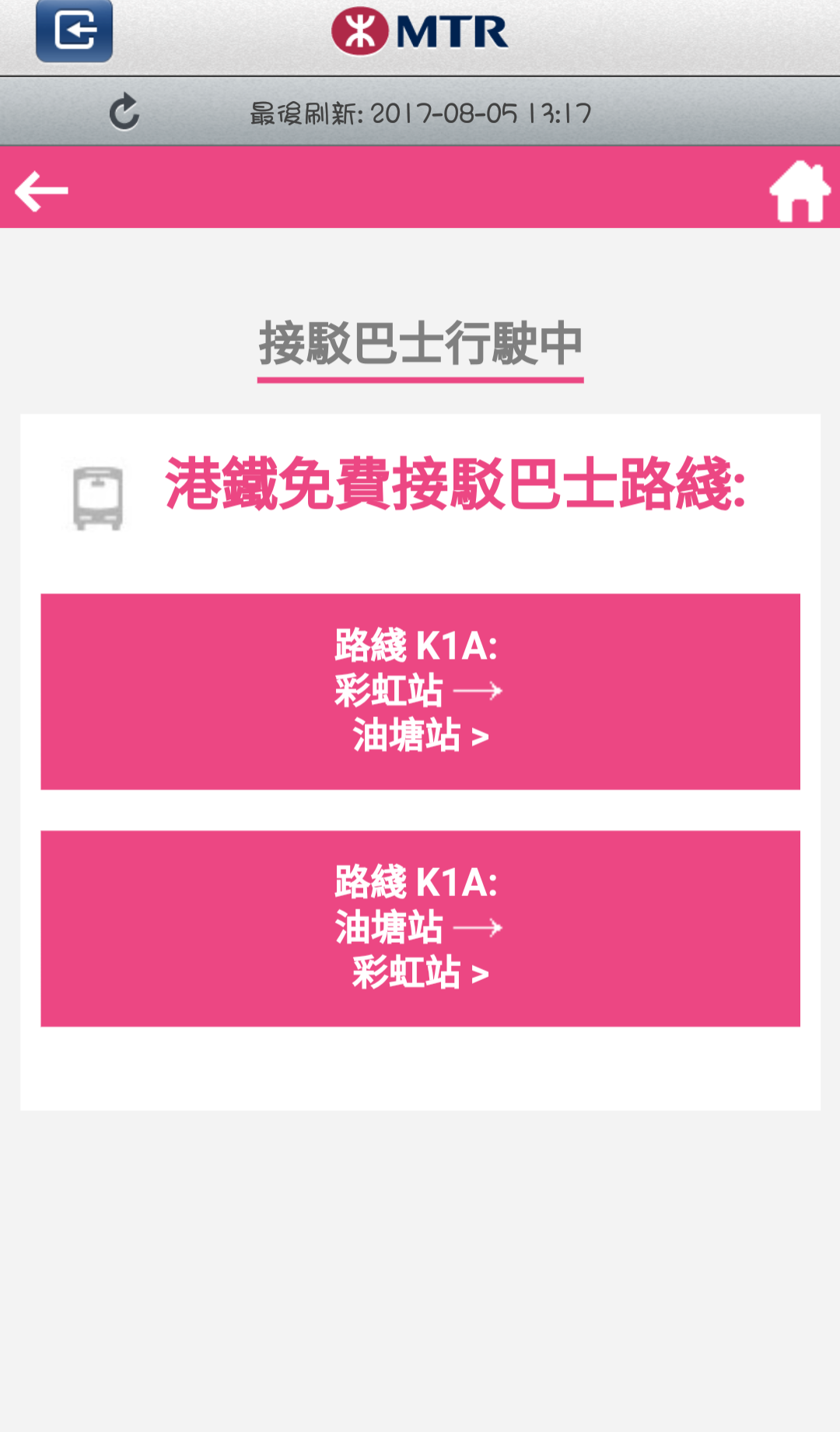This screenshot has width=840, height=1432.
Task: Go back using the white arrow
Action: tap(42, 191)
